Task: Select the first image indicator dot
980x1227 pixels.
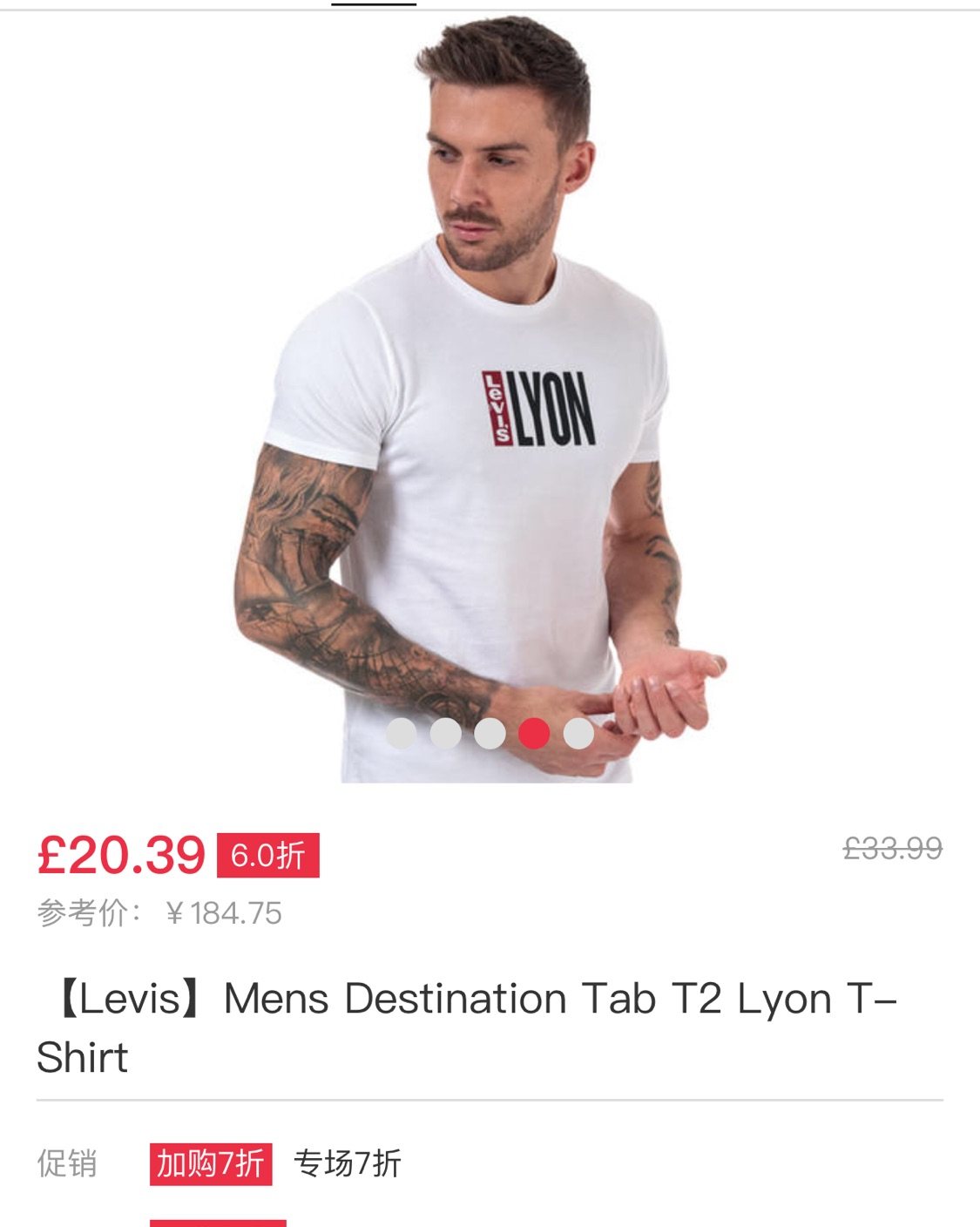Action: pos(402,733)
